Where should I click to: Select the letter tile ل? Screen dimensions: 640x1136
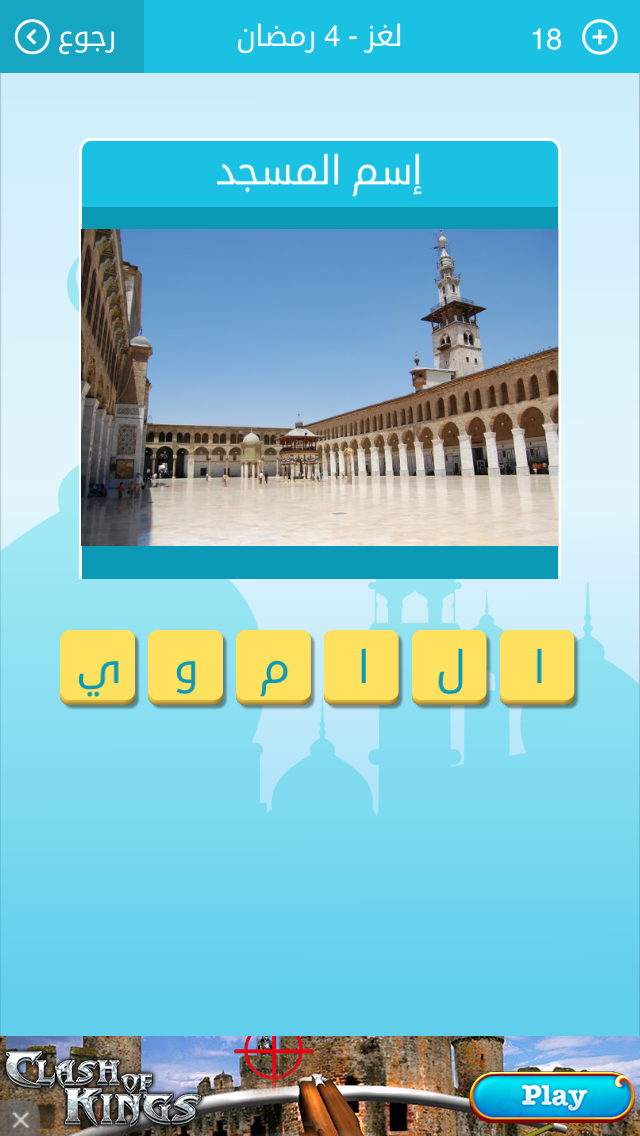pos(449,667)
